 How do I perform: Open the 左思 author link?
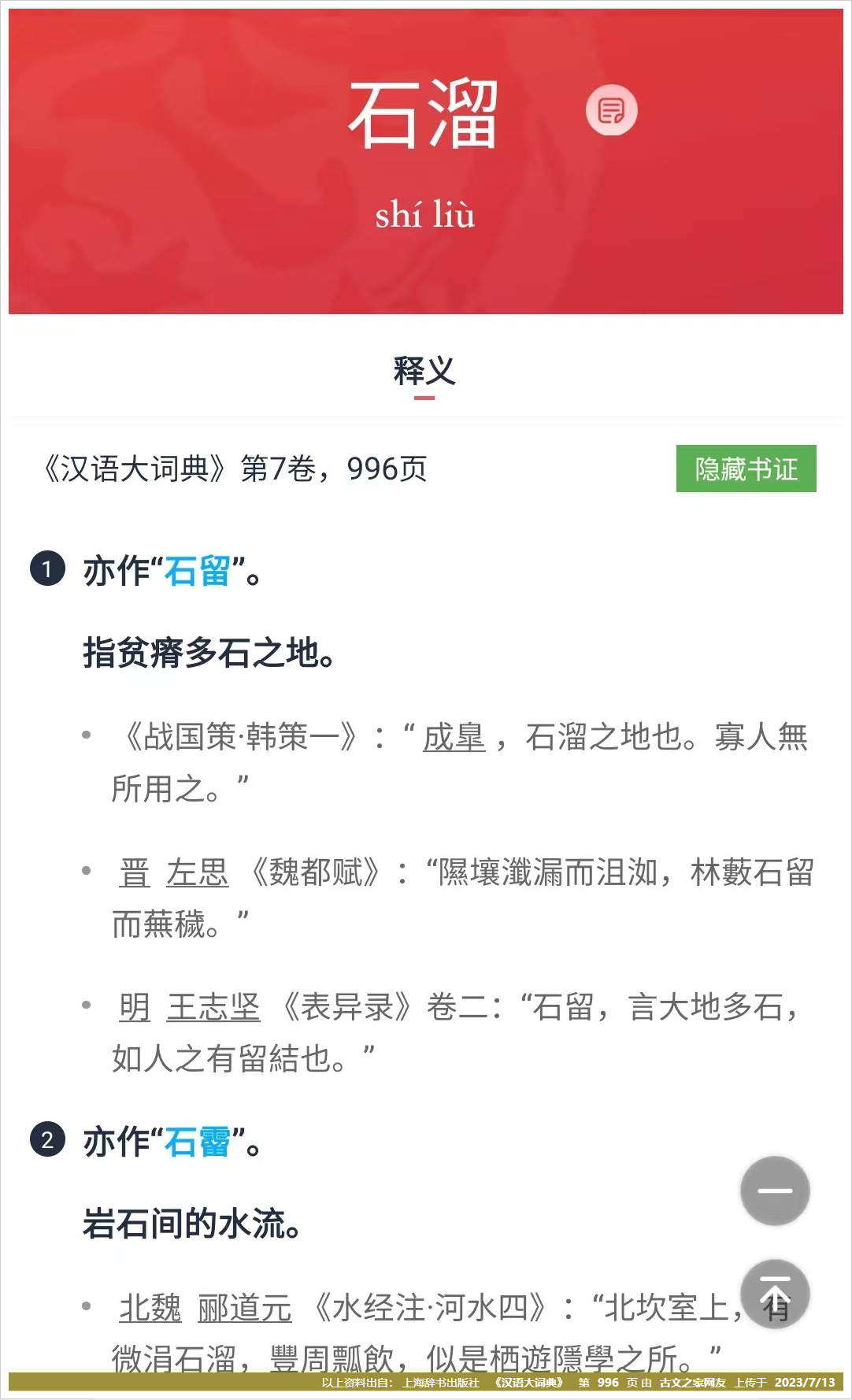pos(197,873)
